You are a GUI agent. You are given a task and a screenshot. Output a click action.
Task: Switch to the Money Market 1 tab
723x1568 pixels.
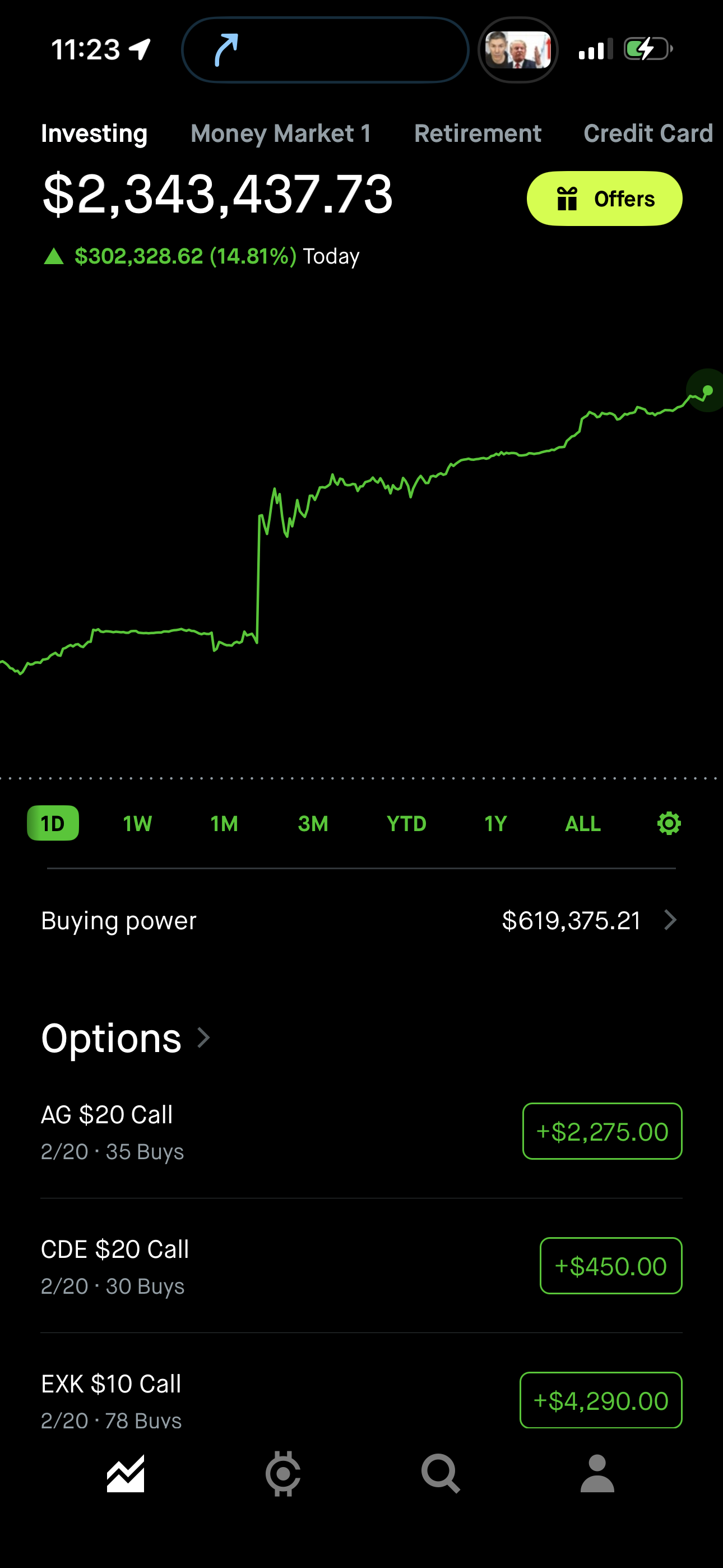click(x=281, y=133)
